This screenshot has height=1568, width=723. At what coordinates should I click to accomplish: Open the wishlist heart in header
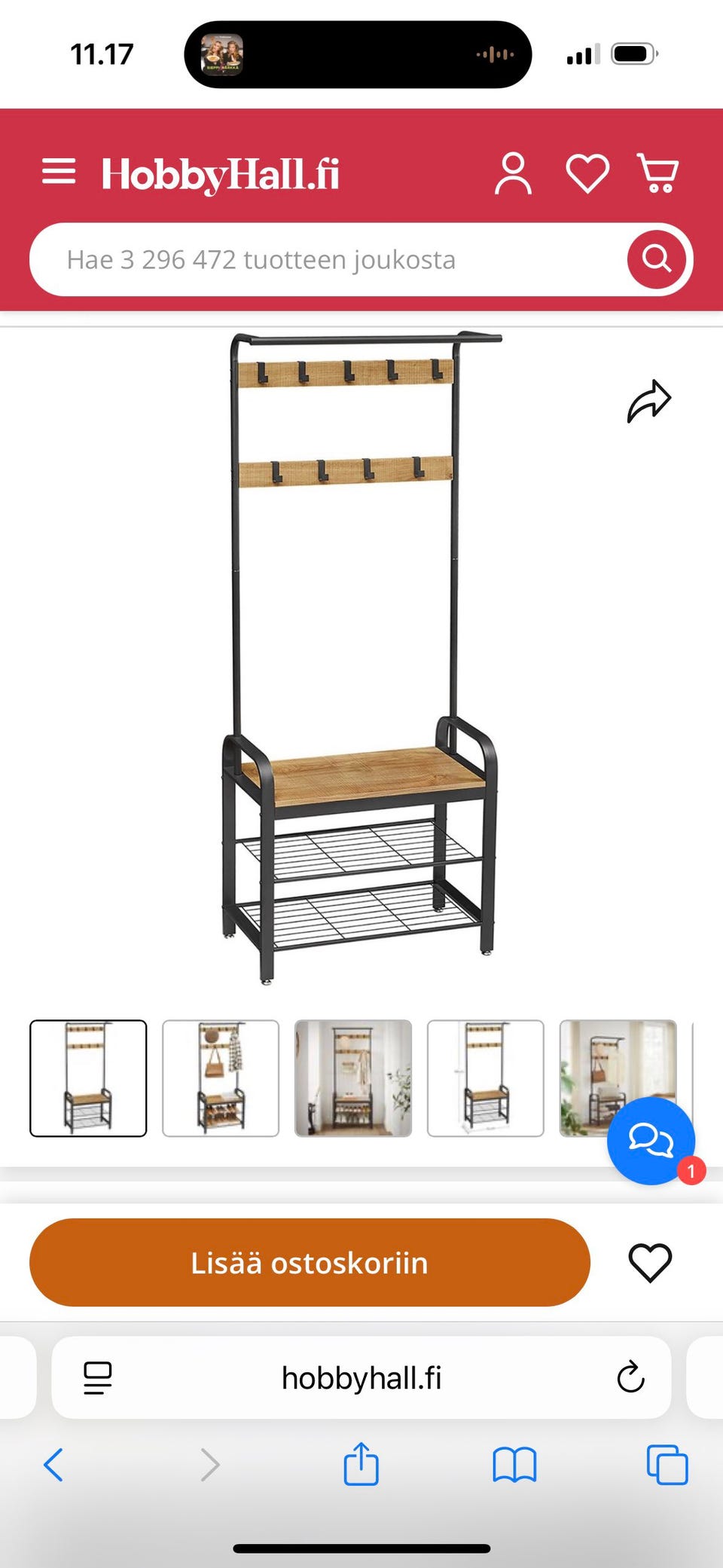587,174
